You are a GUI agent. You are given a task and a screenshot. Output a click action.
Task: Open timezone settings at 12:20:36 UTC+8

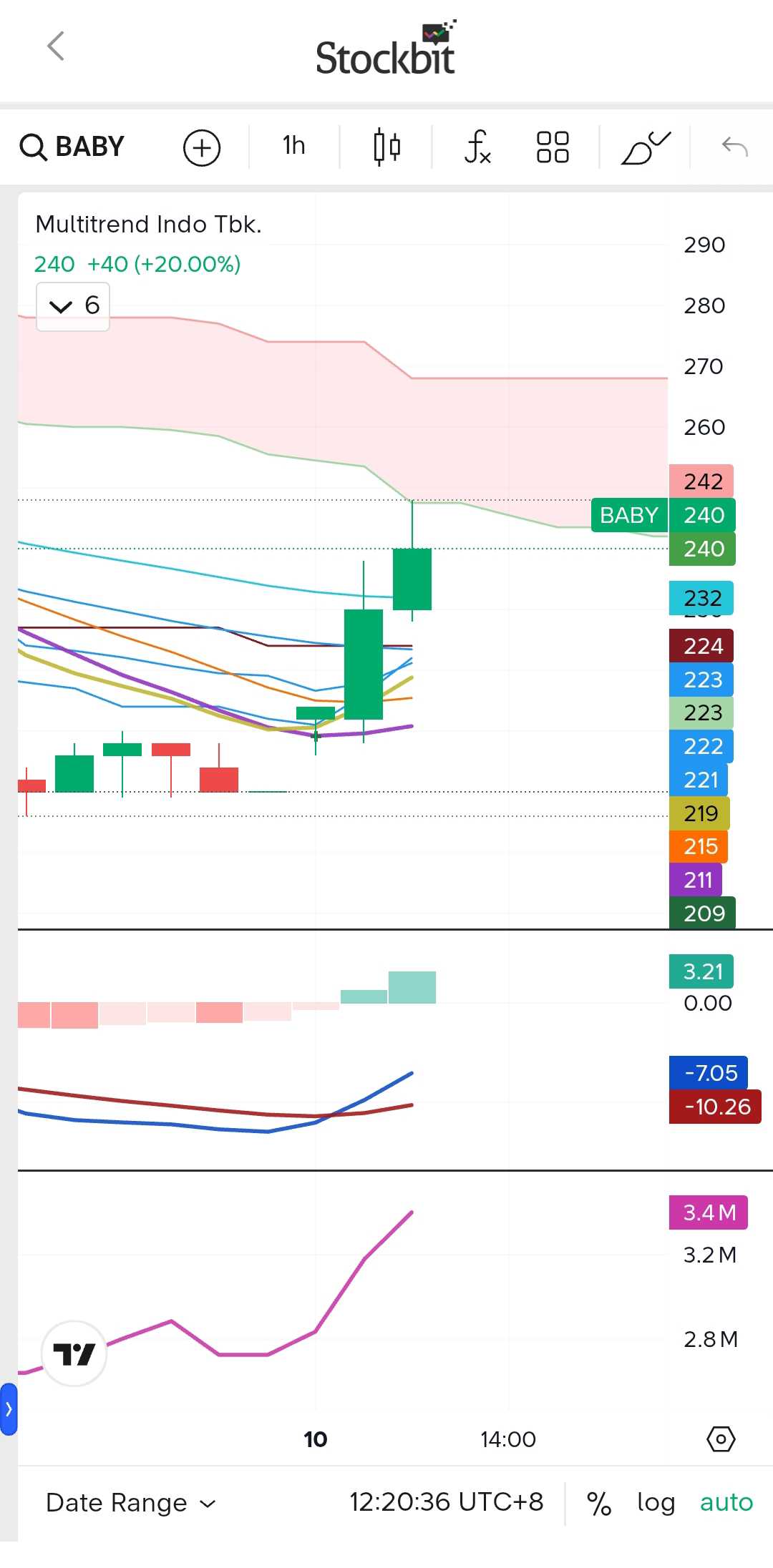pos(446,1502)
